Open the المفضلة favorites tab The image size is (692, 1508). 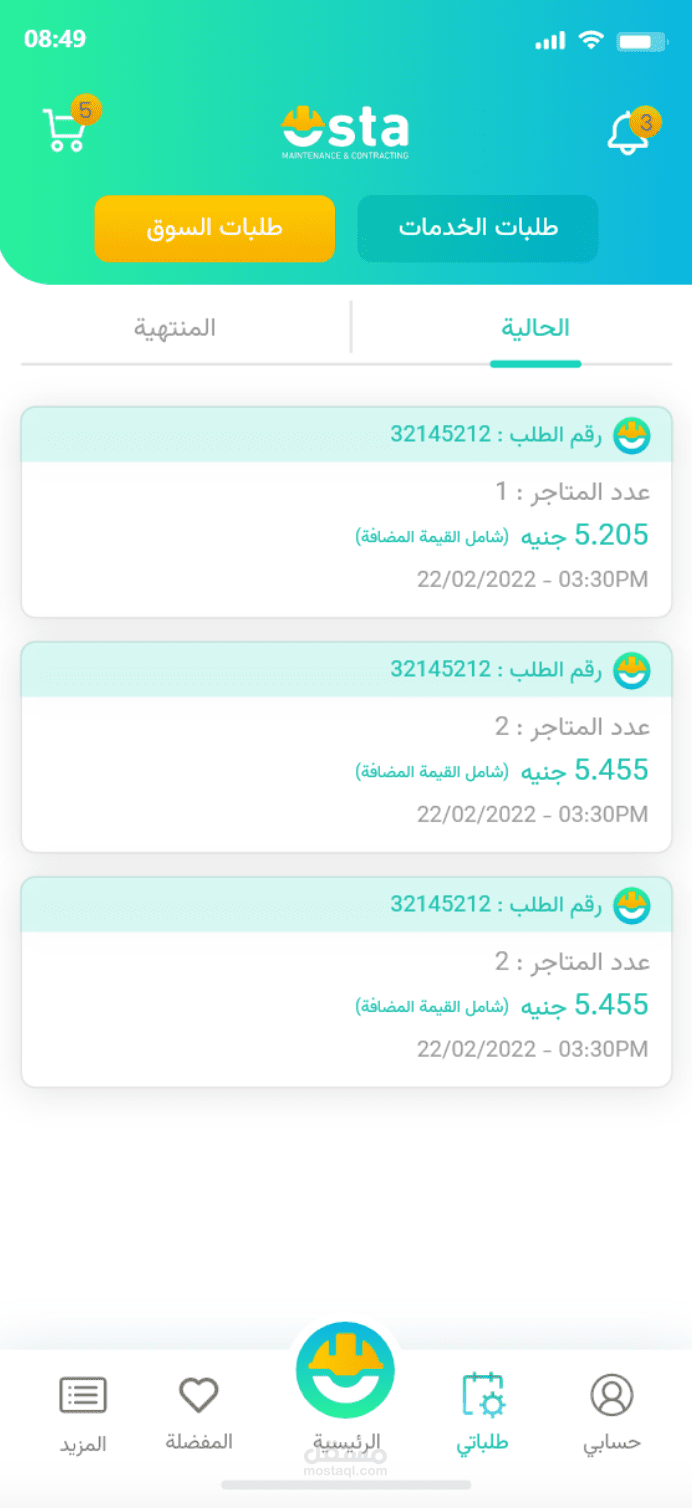click(198, 1412)
